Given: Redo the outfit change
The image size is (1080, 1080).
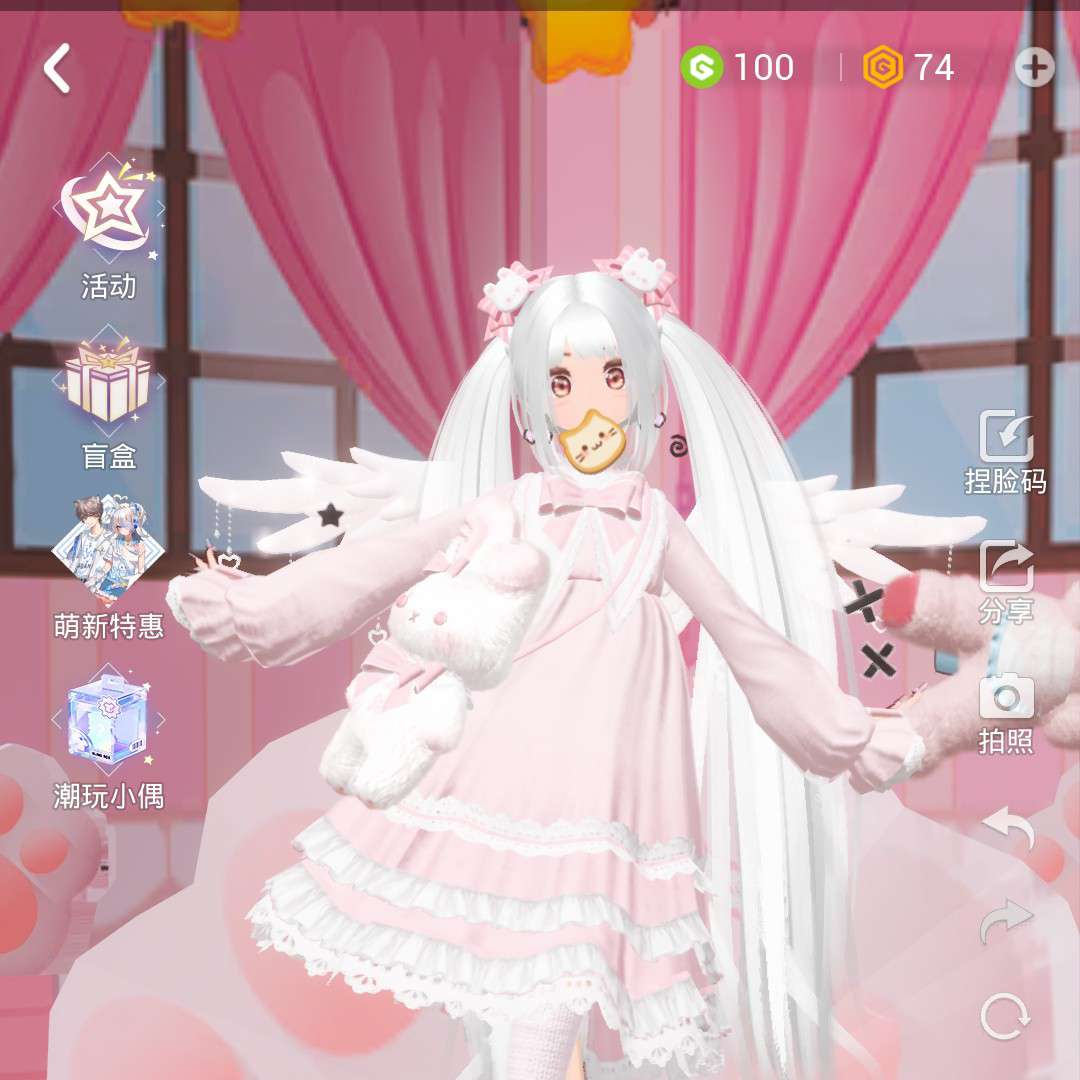Looking at the screenshot, I should pyautogui.click(x=1005, y=920).
